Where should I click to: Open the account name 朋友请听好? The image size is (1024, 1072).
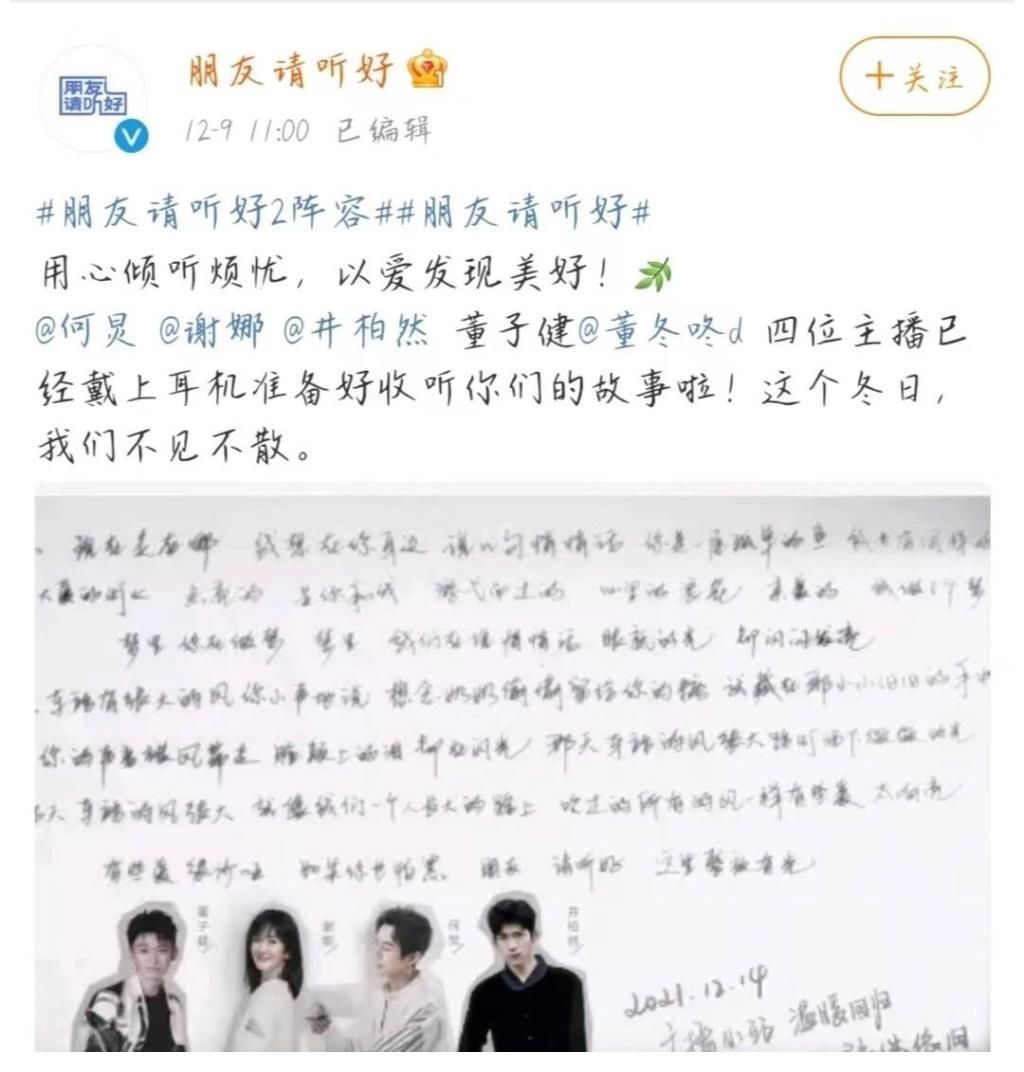point(292,70)
